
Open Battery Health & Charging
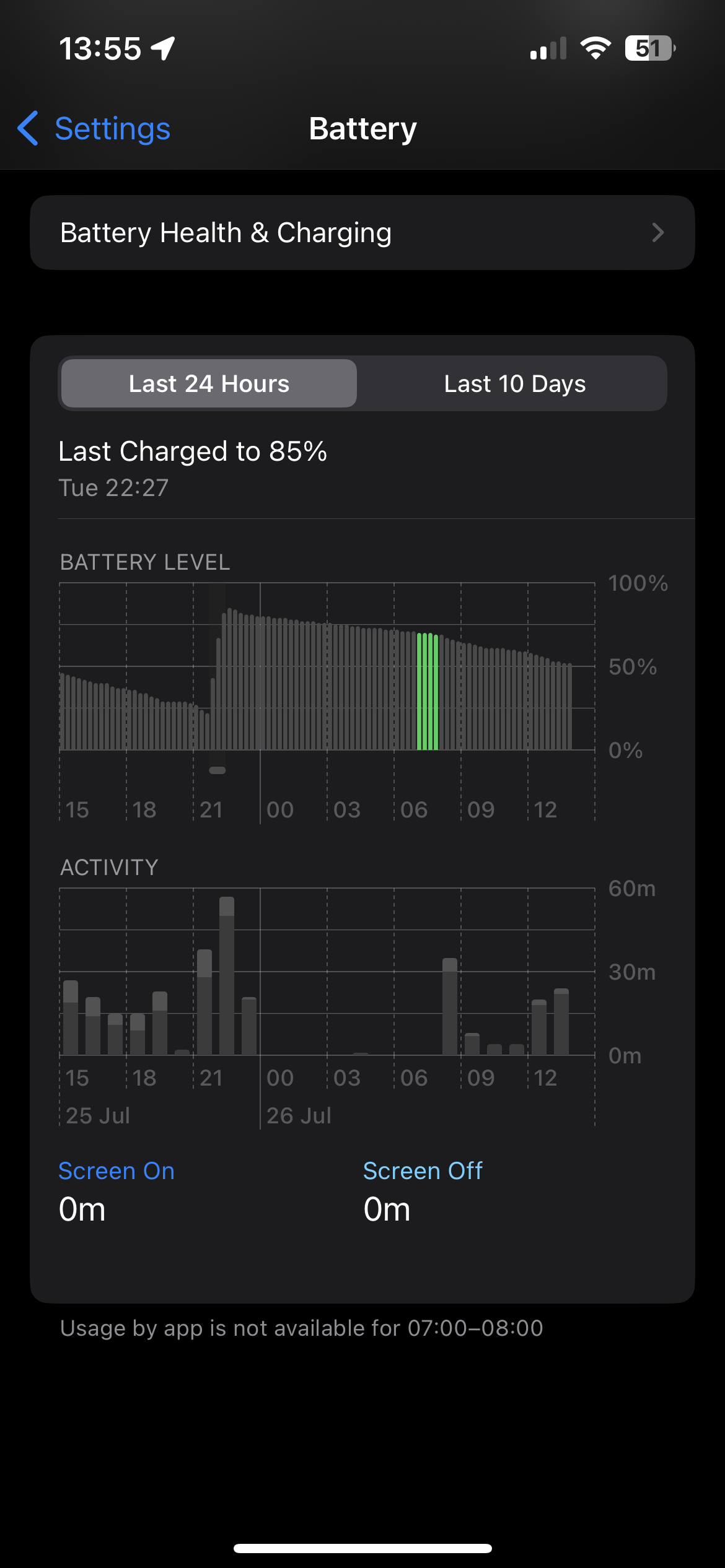[362, 233]
